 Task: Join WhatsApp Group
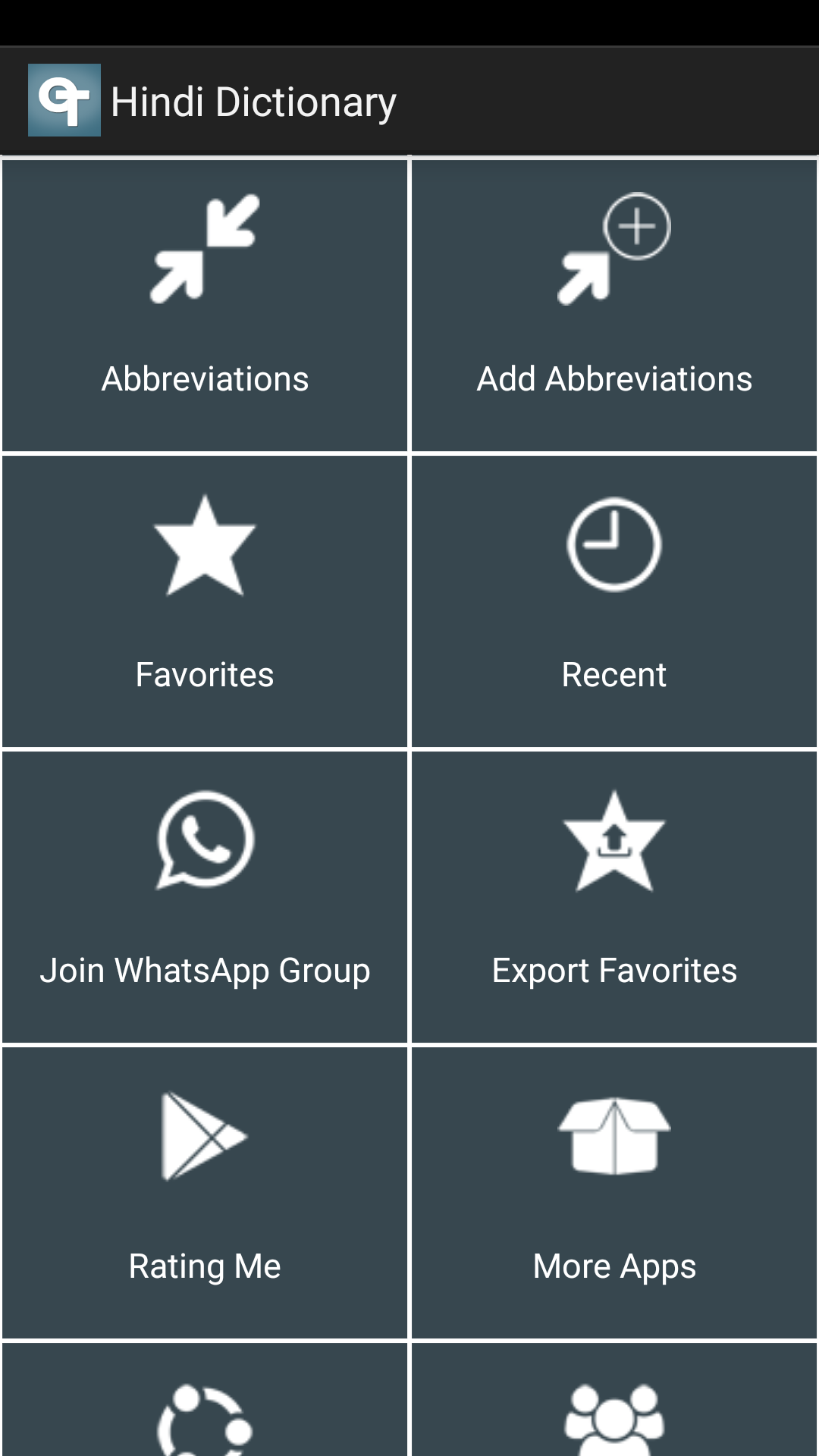click(205, 897)
